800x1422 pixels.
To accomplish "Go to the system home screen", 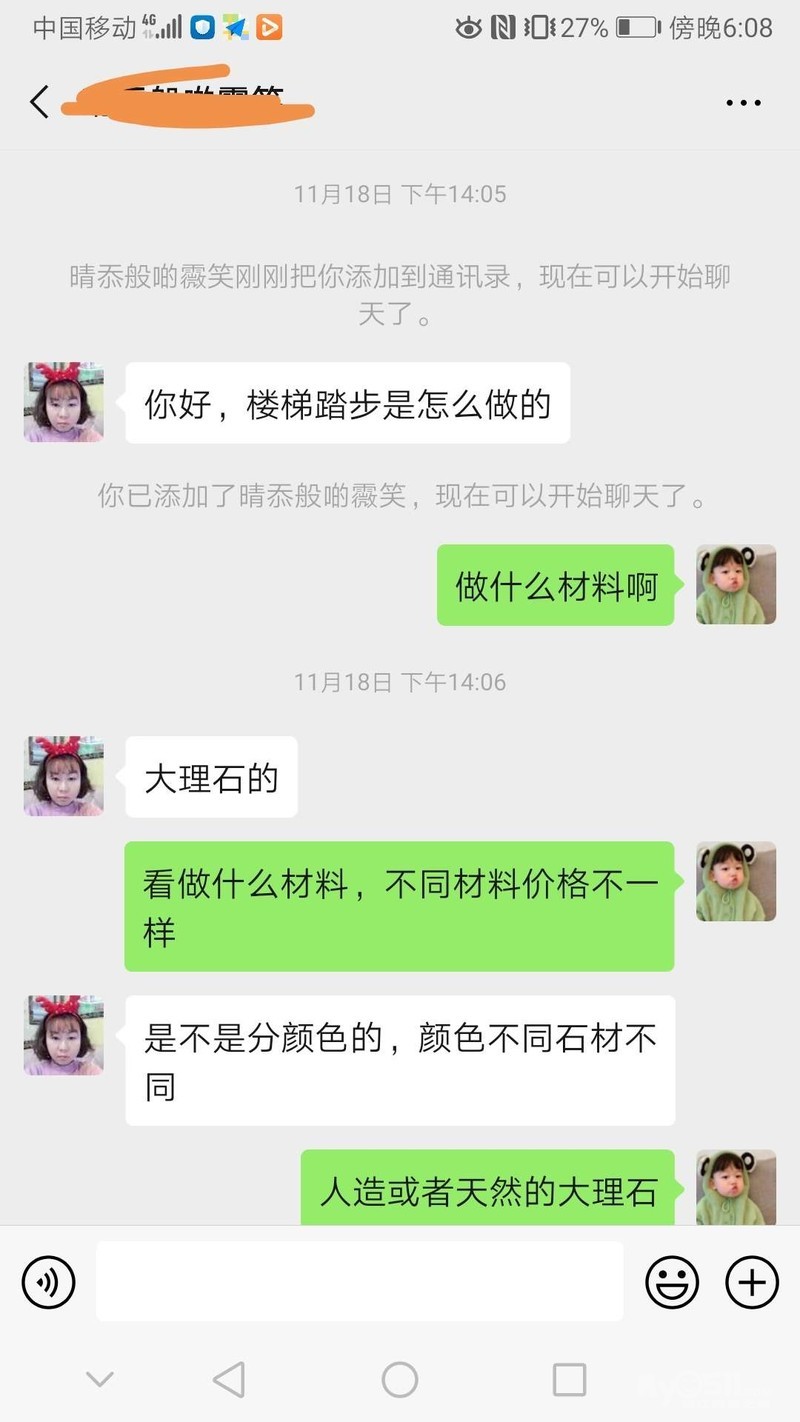I will click(x=400, y=1380).
